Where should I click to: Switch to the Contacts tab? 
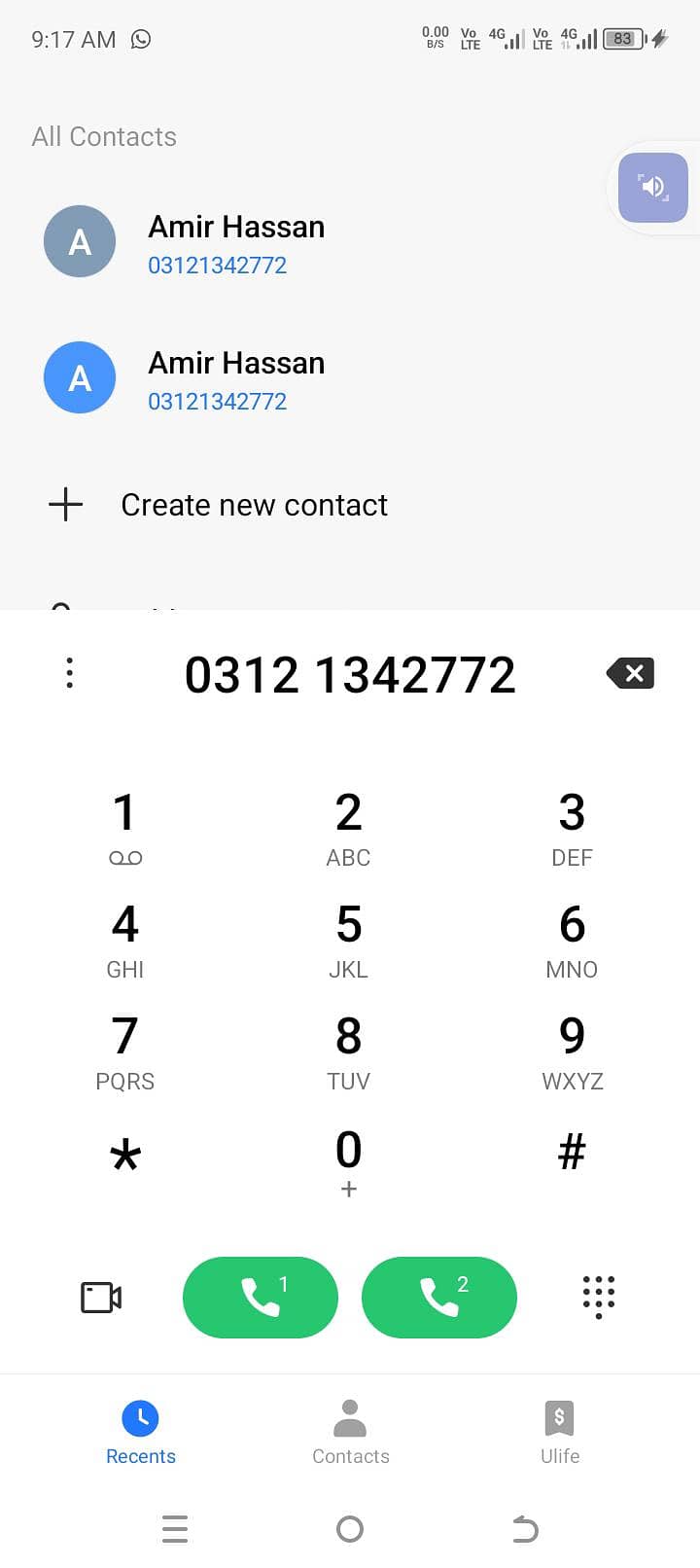350,1431
